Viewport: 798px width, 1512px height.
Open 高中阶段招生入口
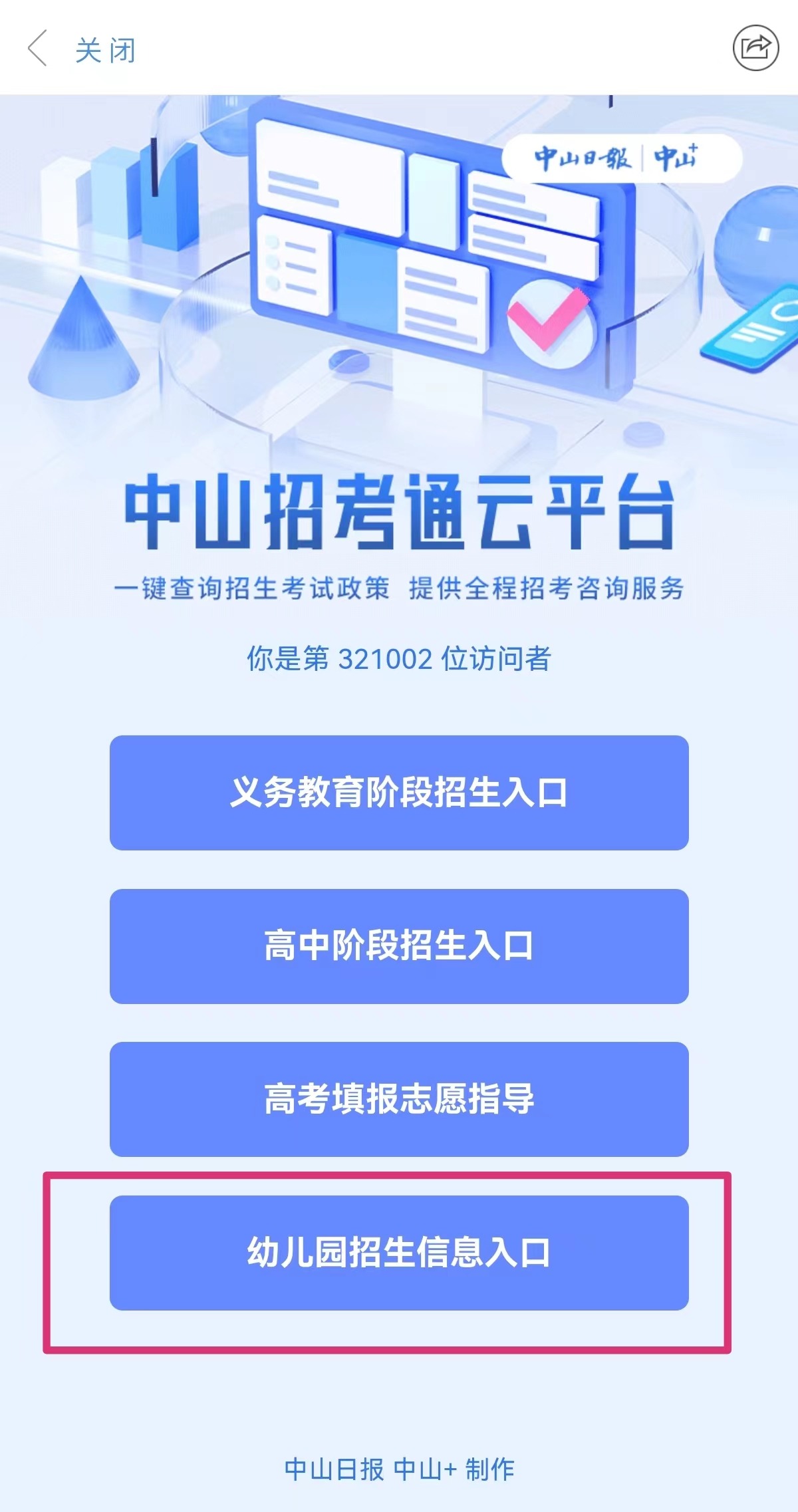pyautogui.click(x=399, y=946)
